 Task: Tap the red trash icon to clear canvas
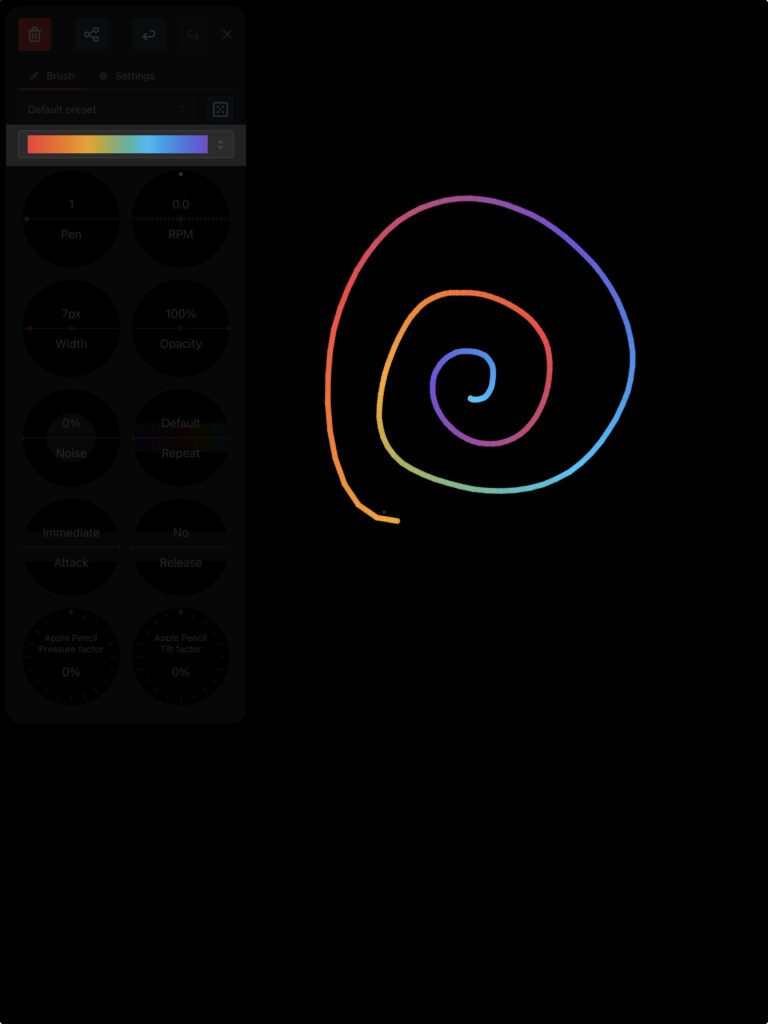34,35
